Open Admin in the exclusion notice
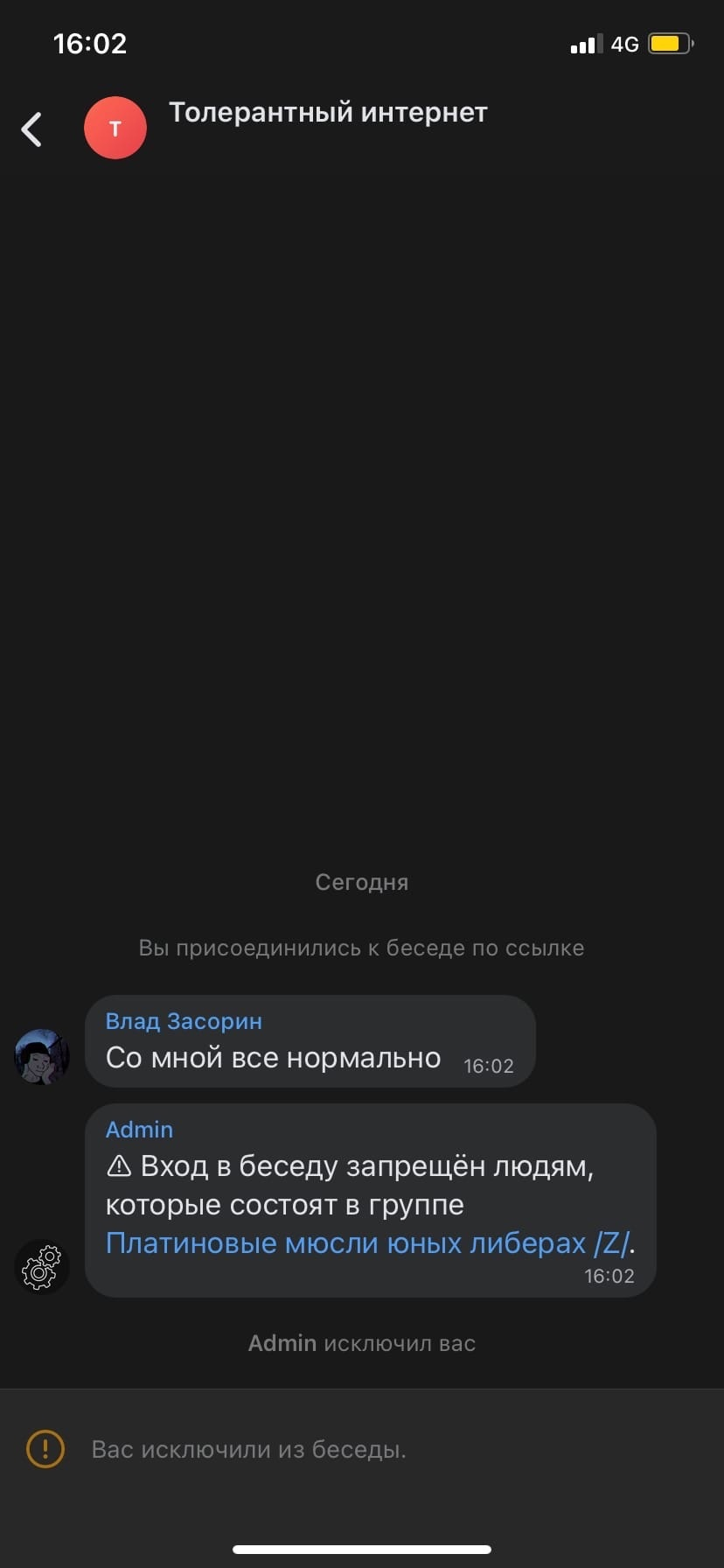 282,1343
